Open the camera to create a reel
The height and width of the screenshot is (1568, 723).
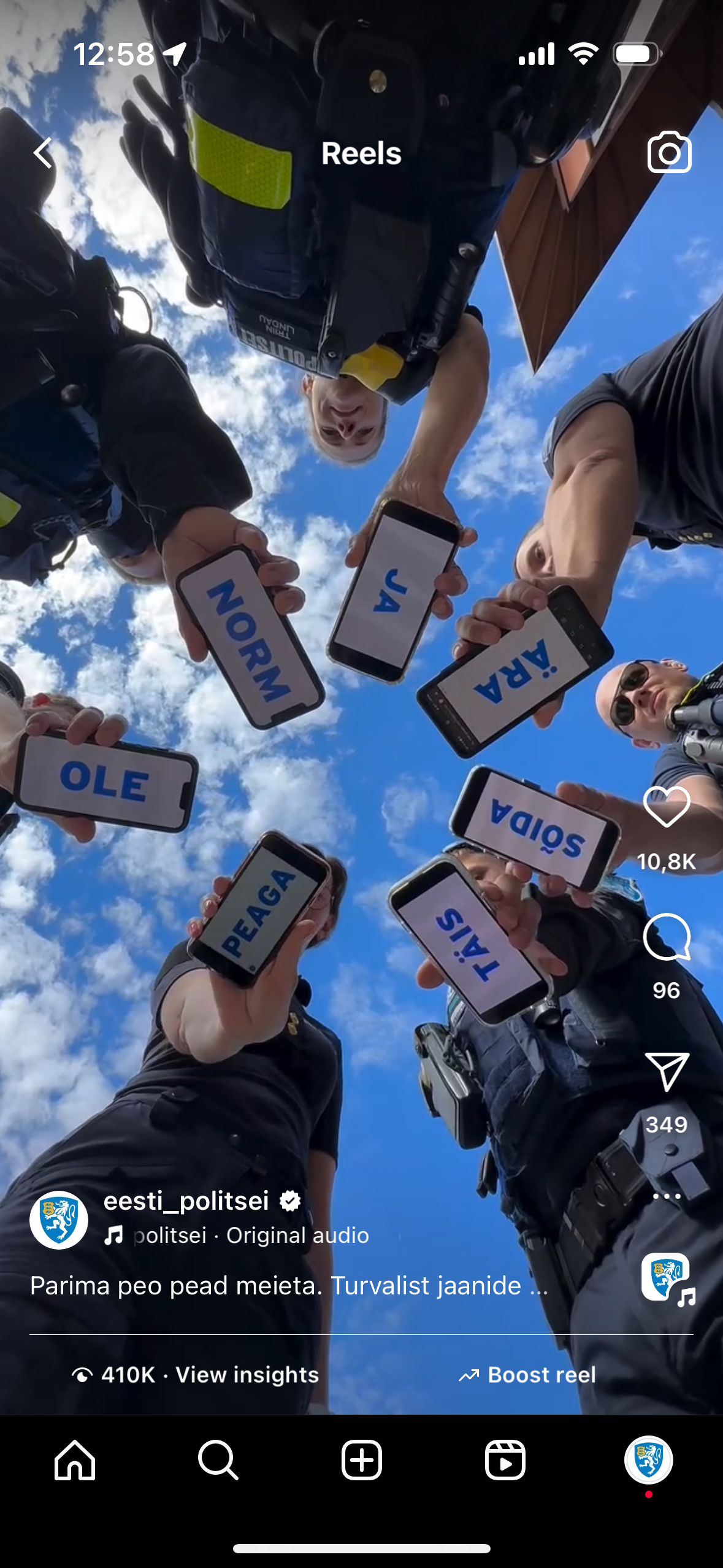tap(669, 152)
